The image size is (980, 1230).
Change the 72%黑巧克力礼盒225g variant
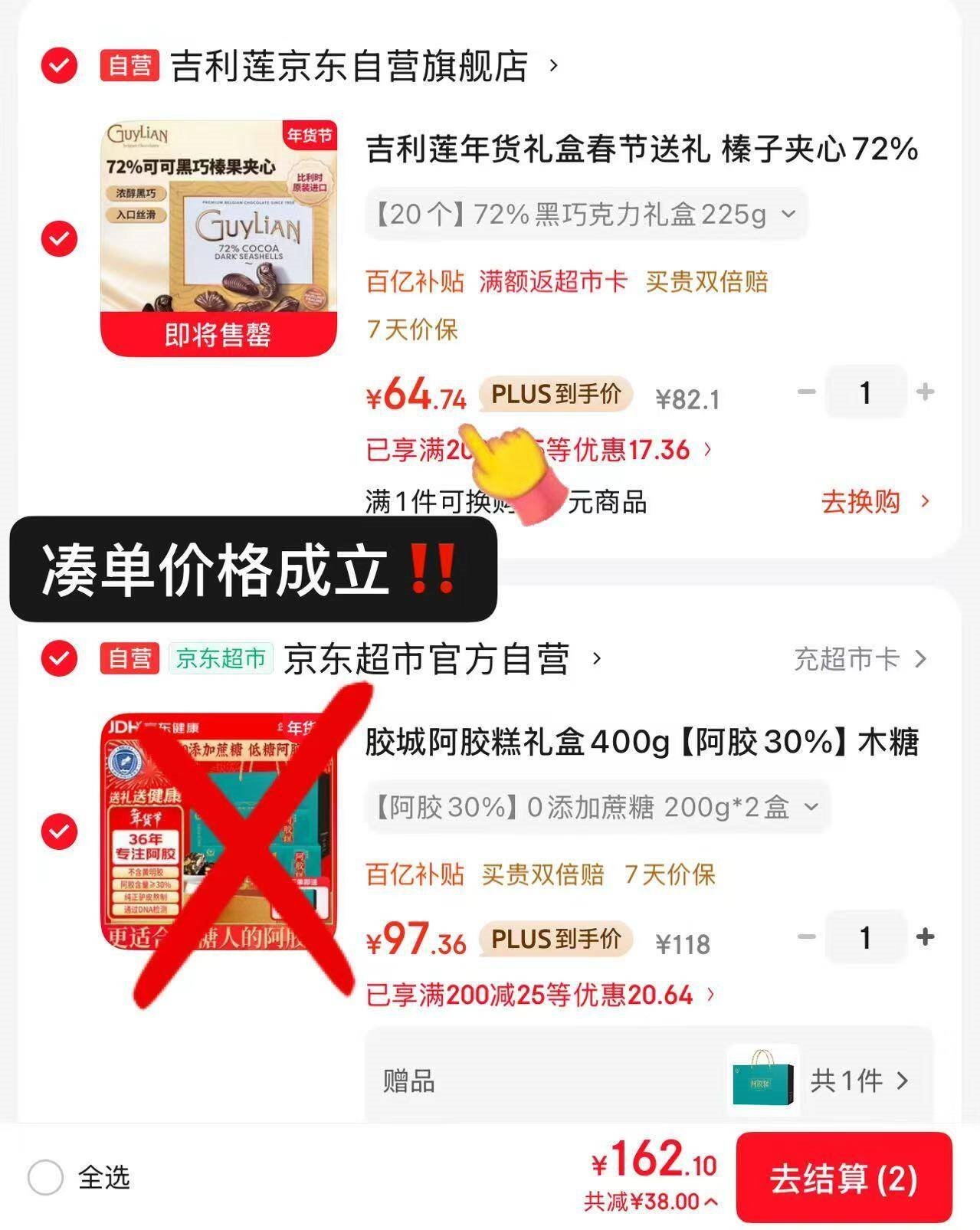point(585,215)
